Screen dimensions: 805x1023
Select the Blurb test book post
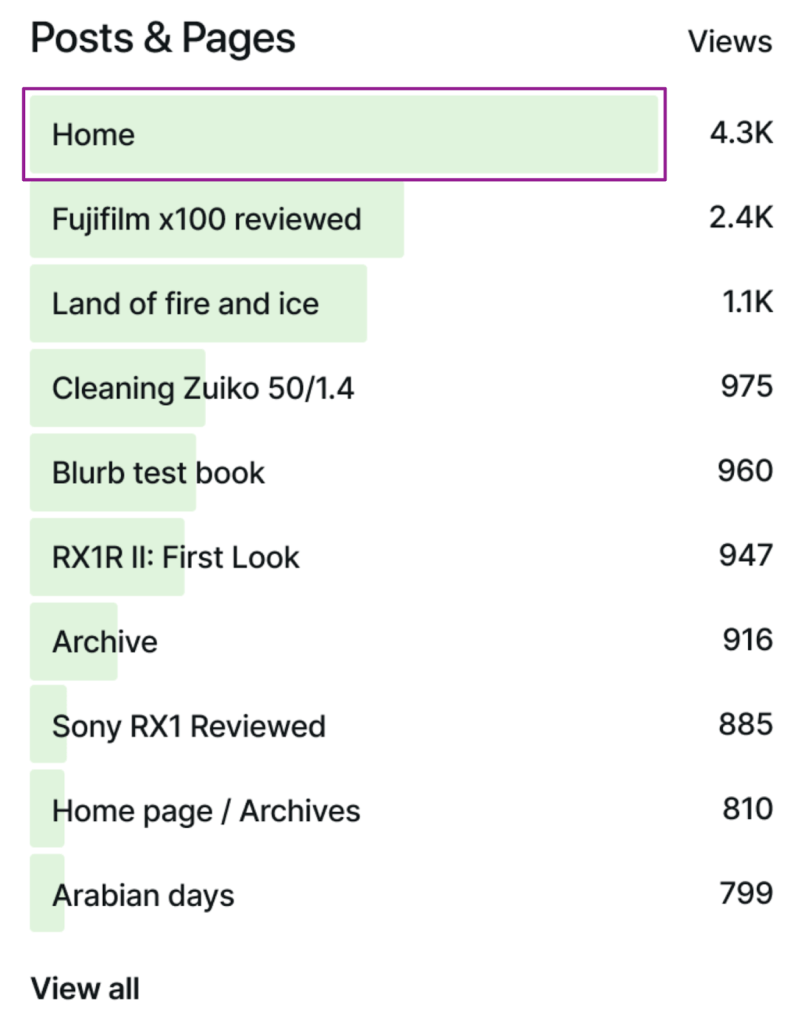160,472
